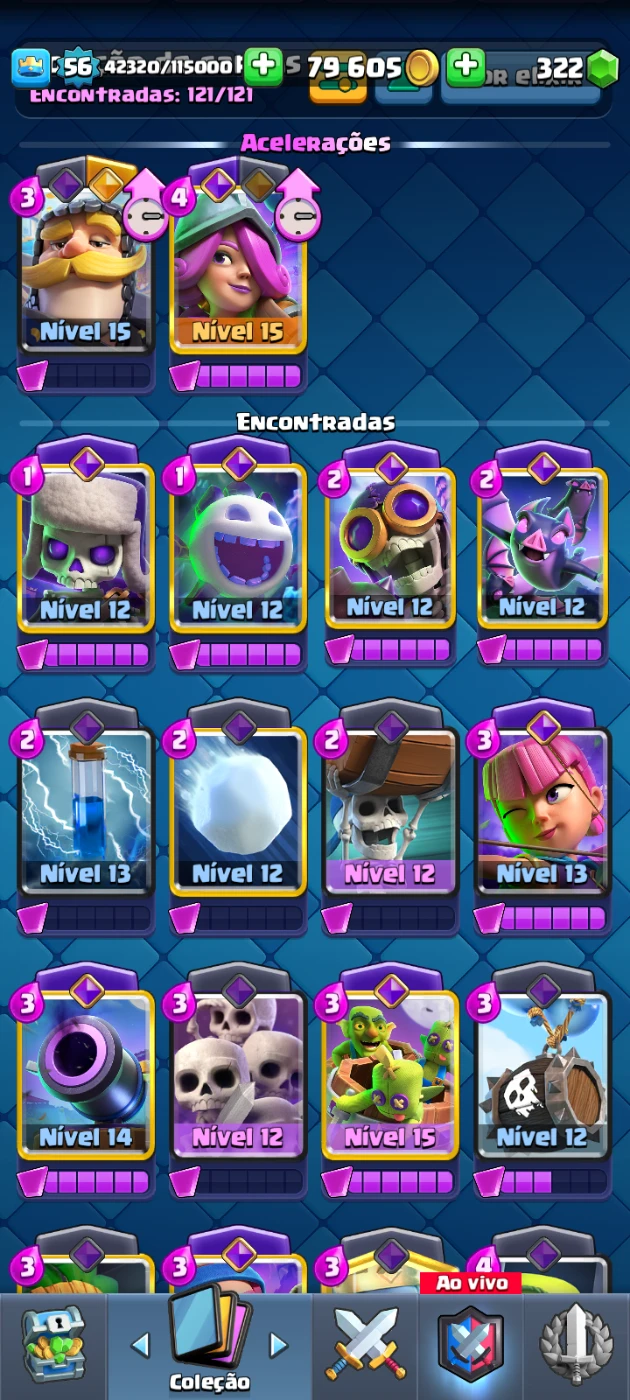Tap the right arrow beside Coleção
The image size is (630, 1400).
point(279,1345)
